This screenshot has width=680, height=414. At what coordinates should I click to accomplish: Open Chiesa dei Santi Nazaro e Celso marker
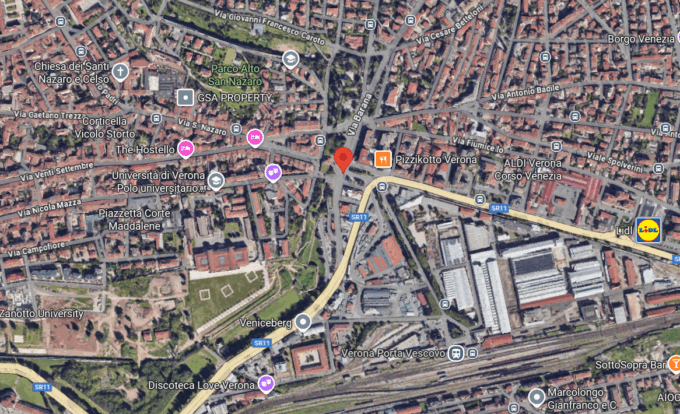click(121, 72)
